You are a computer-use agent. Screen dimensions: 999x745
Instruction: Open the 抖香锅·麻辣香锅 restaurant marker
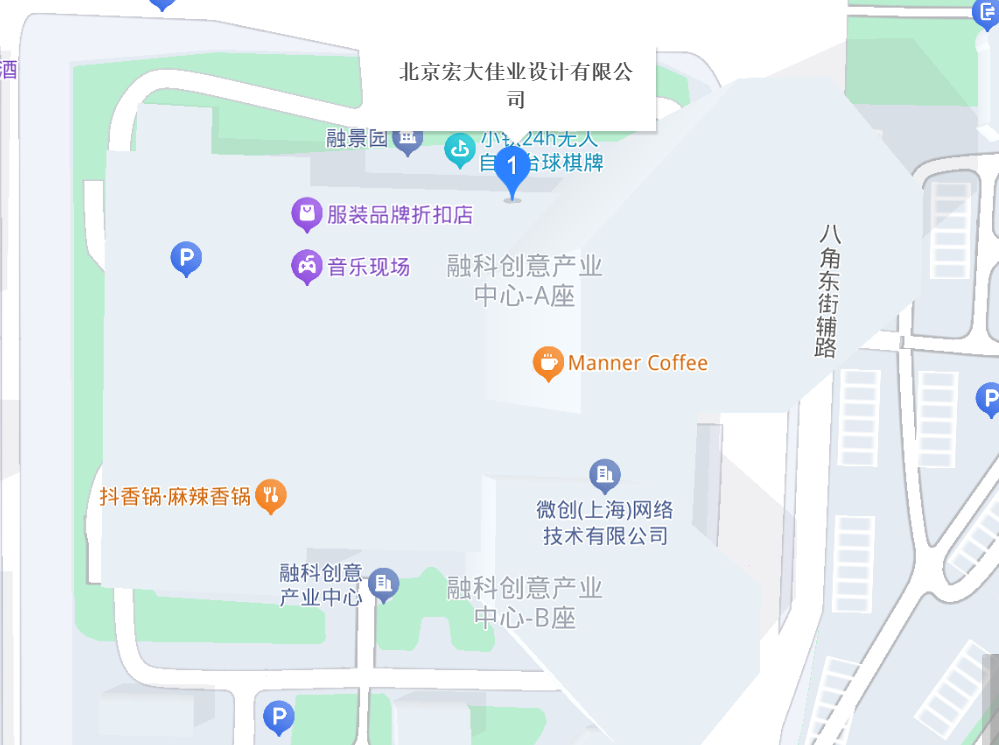coord(270,494)
